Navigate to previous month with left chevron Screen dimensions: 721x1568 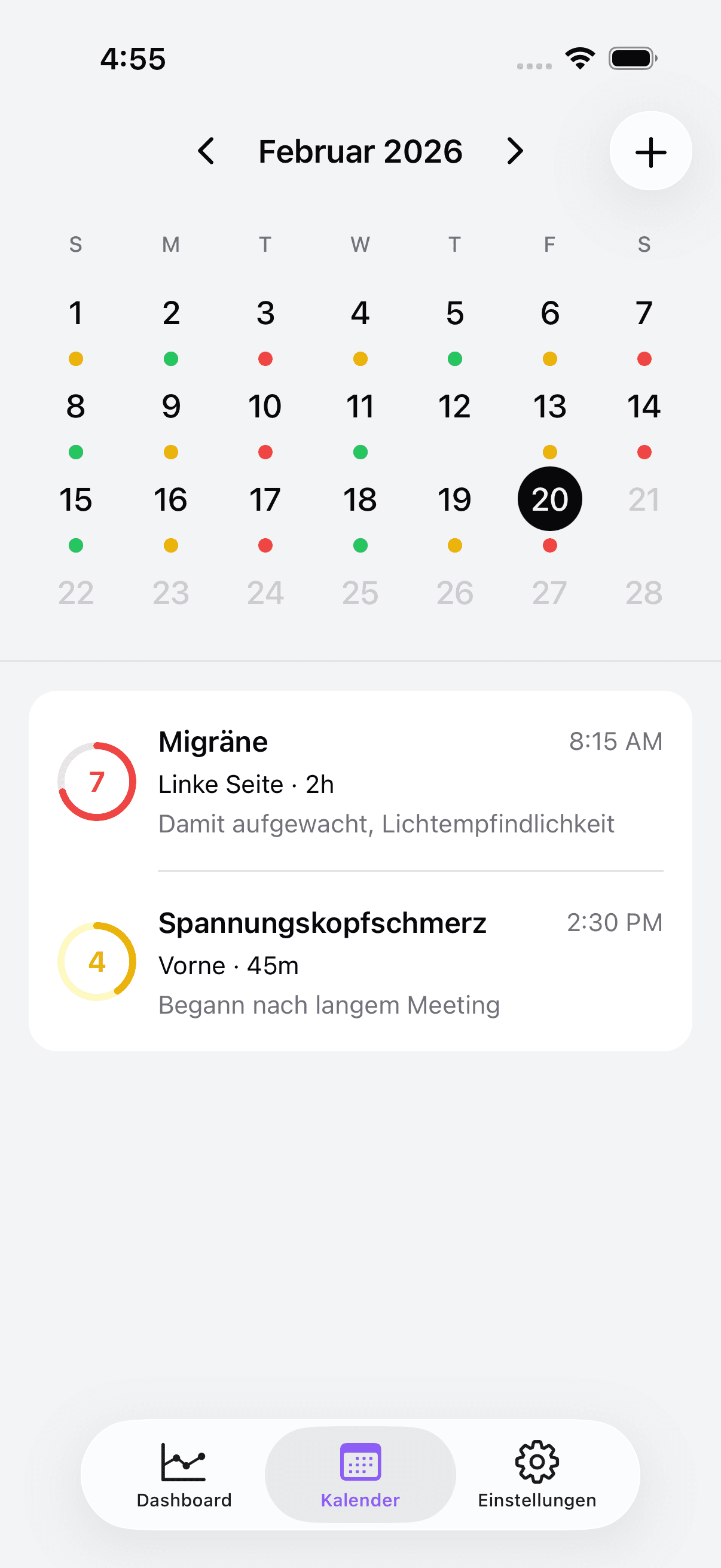coord(206,151)
